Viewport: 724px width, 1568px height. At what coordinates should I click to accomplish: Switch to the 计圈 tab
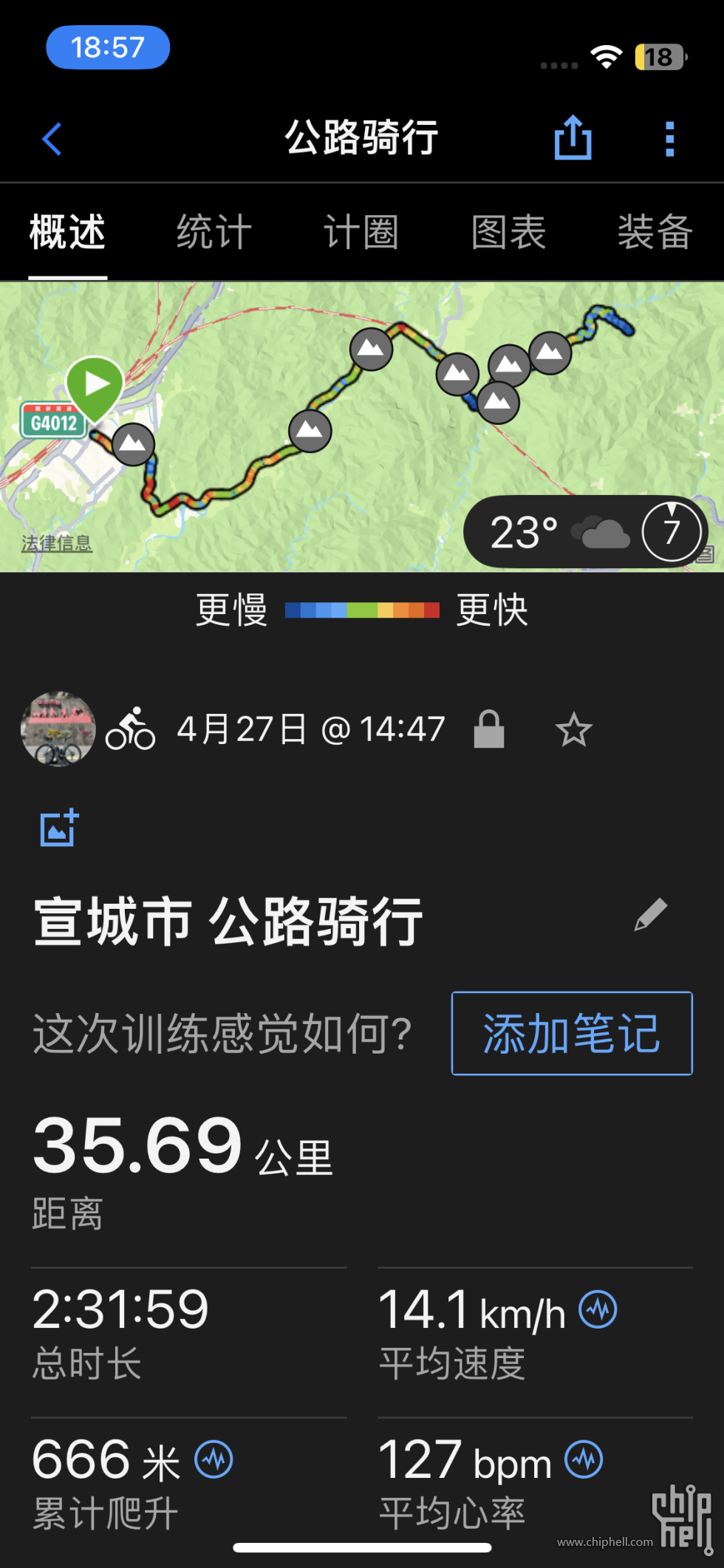point(361,232)
